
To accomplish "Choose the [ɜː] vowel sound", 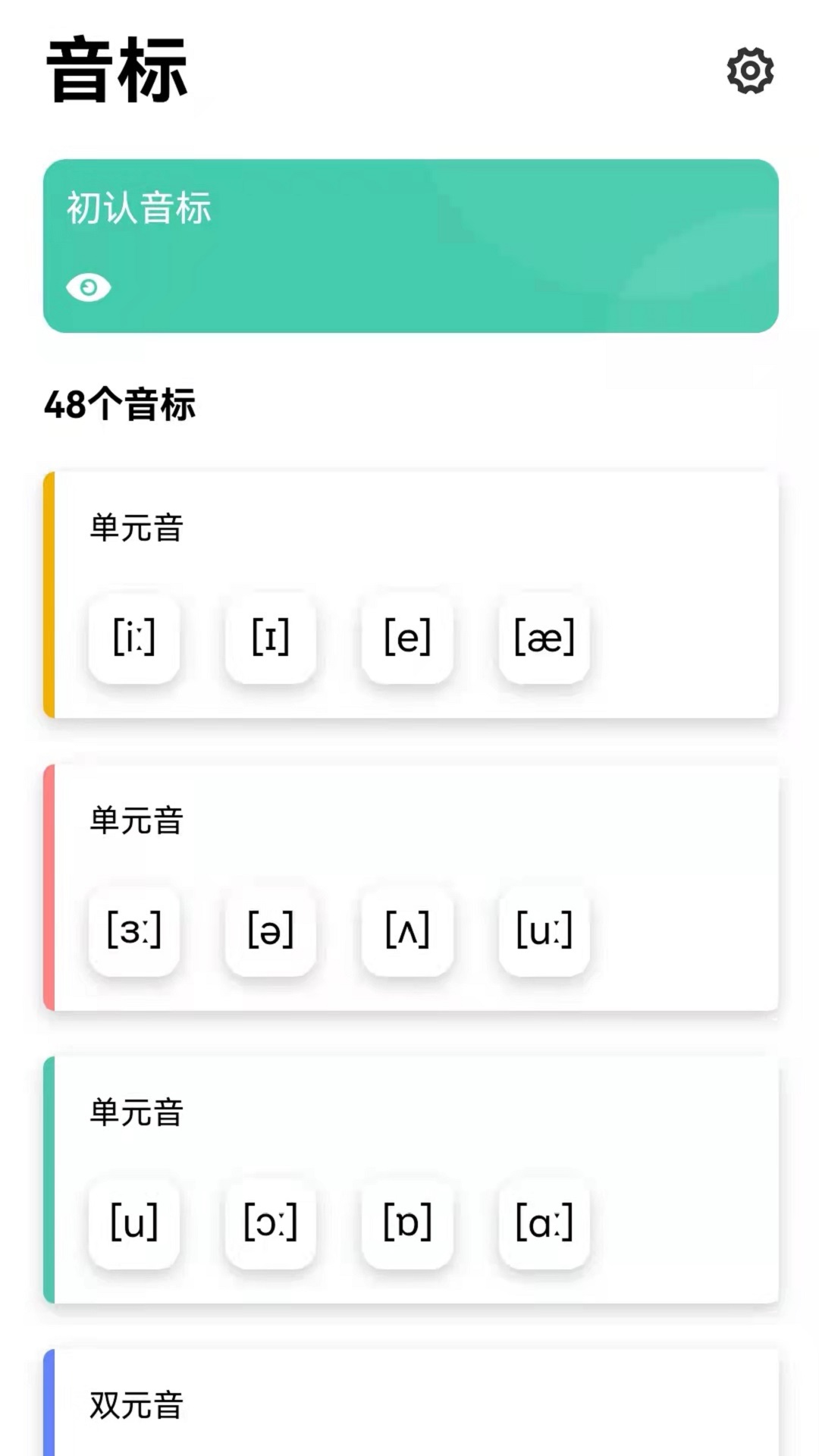I will [134, 933].
